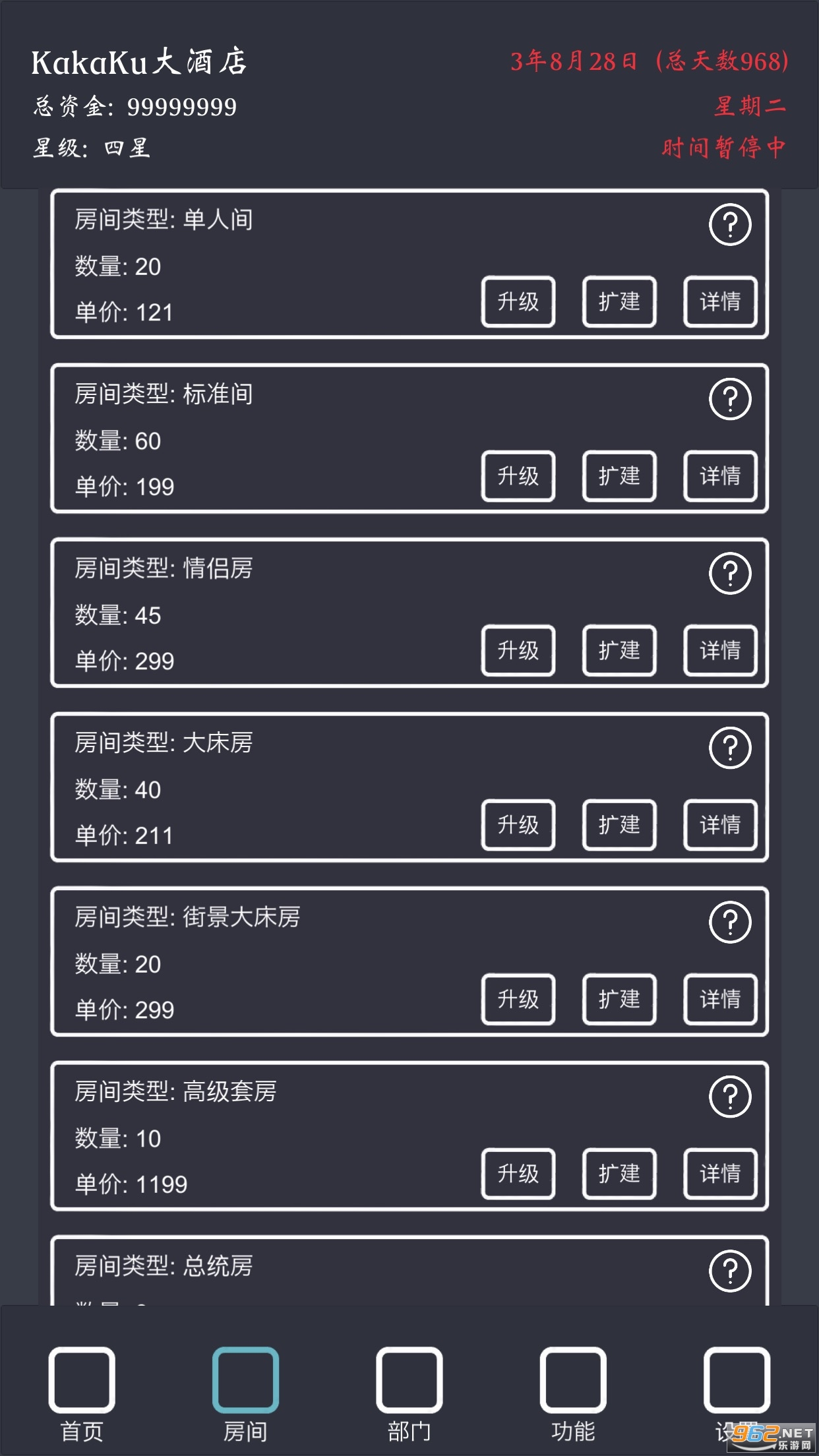Open 详情 for 大床房

pyautogui.click(x=719, y=825)
